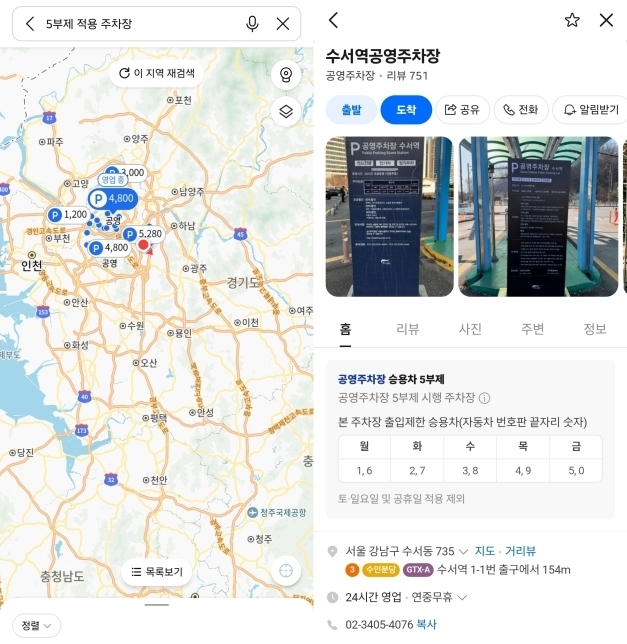Open the 정렬 sort dropdown
Screen dimensions: 627x644
pyautogui.click(x=36, y=625)
